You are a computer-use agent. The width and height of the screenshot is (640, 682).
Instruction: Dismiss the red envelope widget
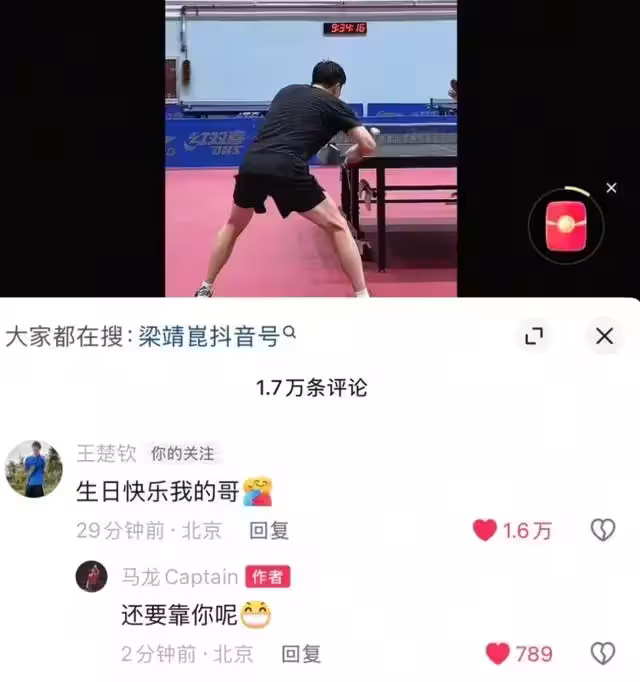coord(611,187)
